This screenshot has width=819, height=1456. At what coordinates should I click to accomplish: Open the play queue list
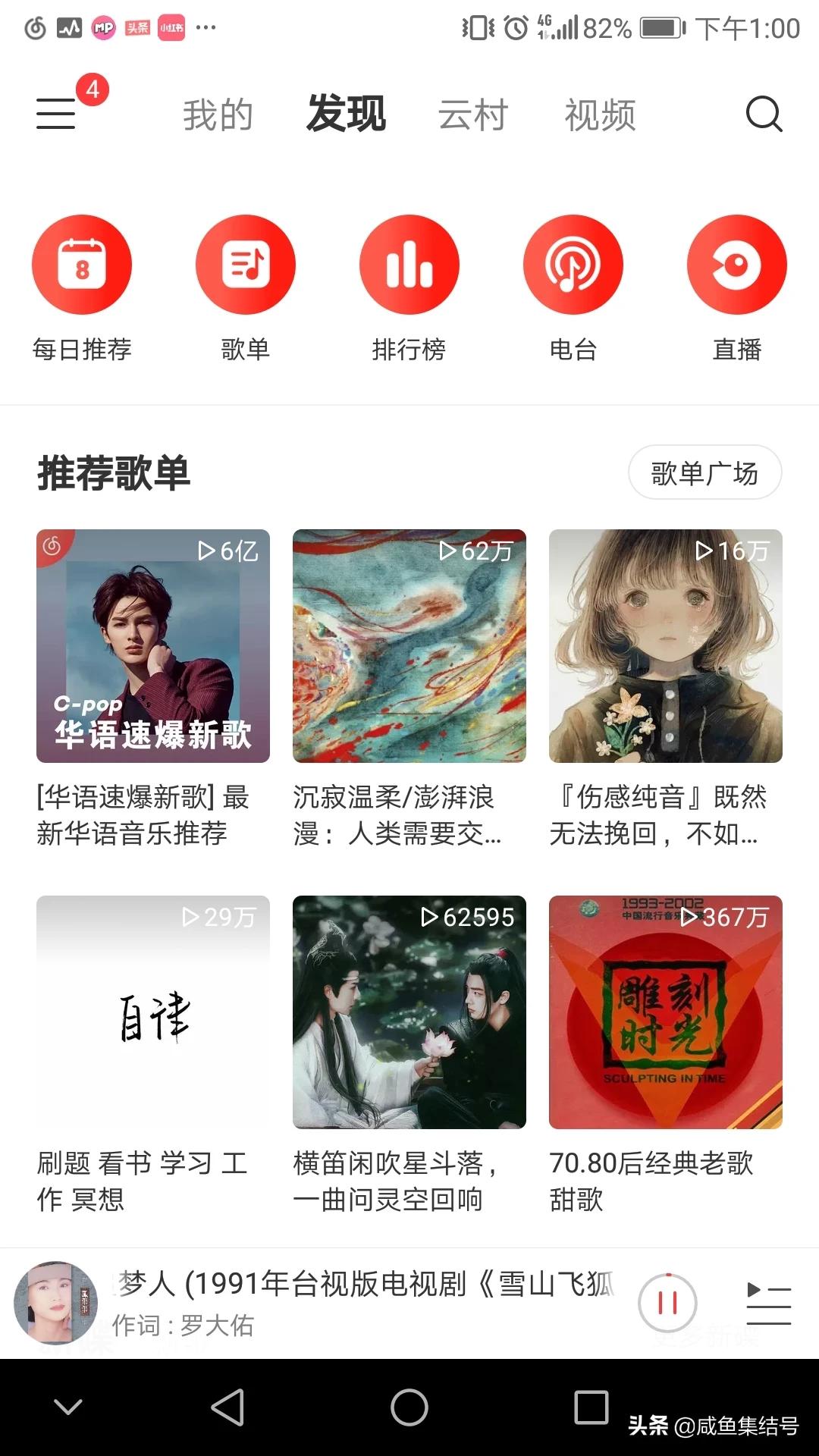[769, 1303]
